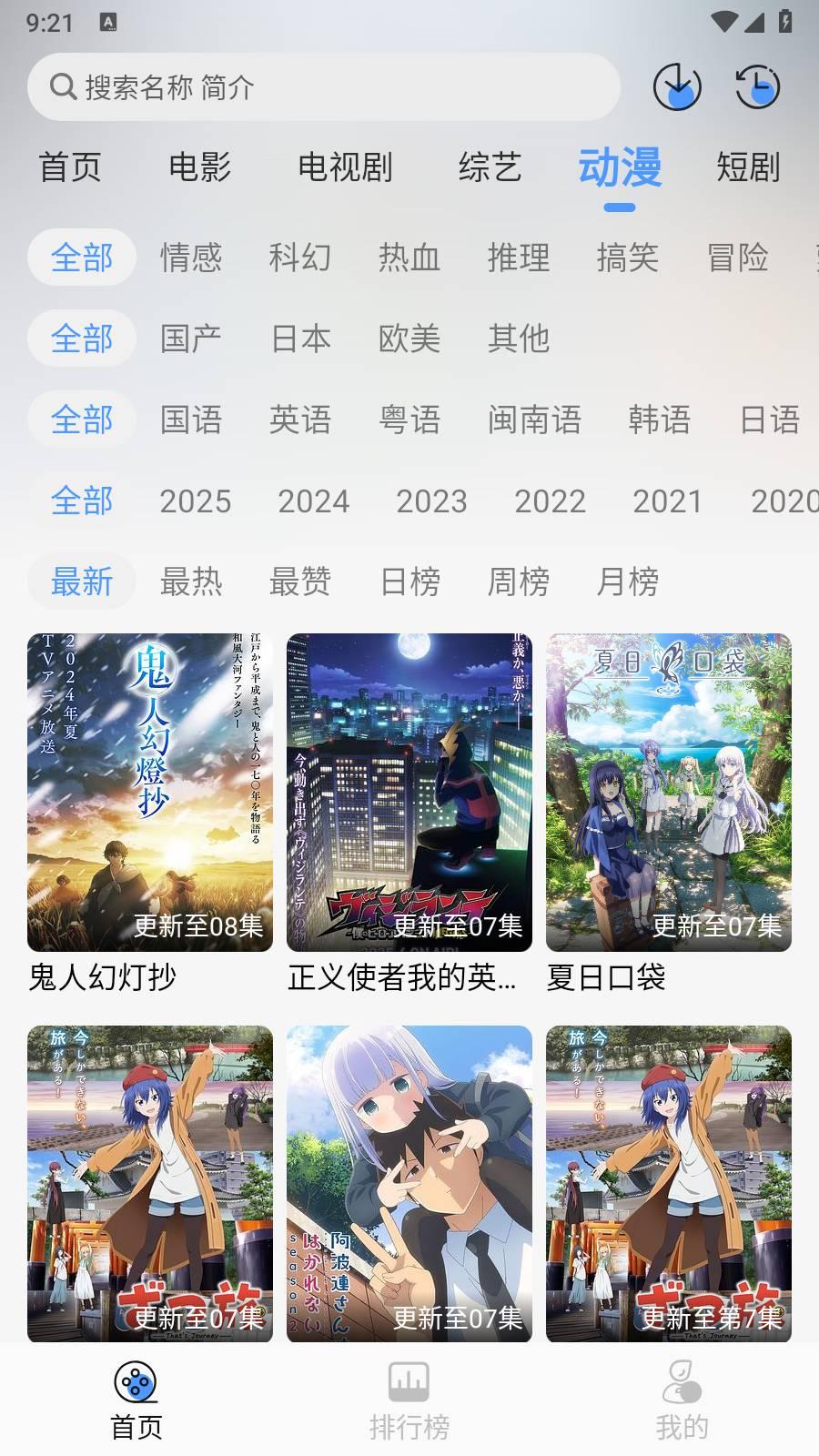
Task: Switch to the 短剧 tab
Action: pyautogui.click(x=750, y=169)
